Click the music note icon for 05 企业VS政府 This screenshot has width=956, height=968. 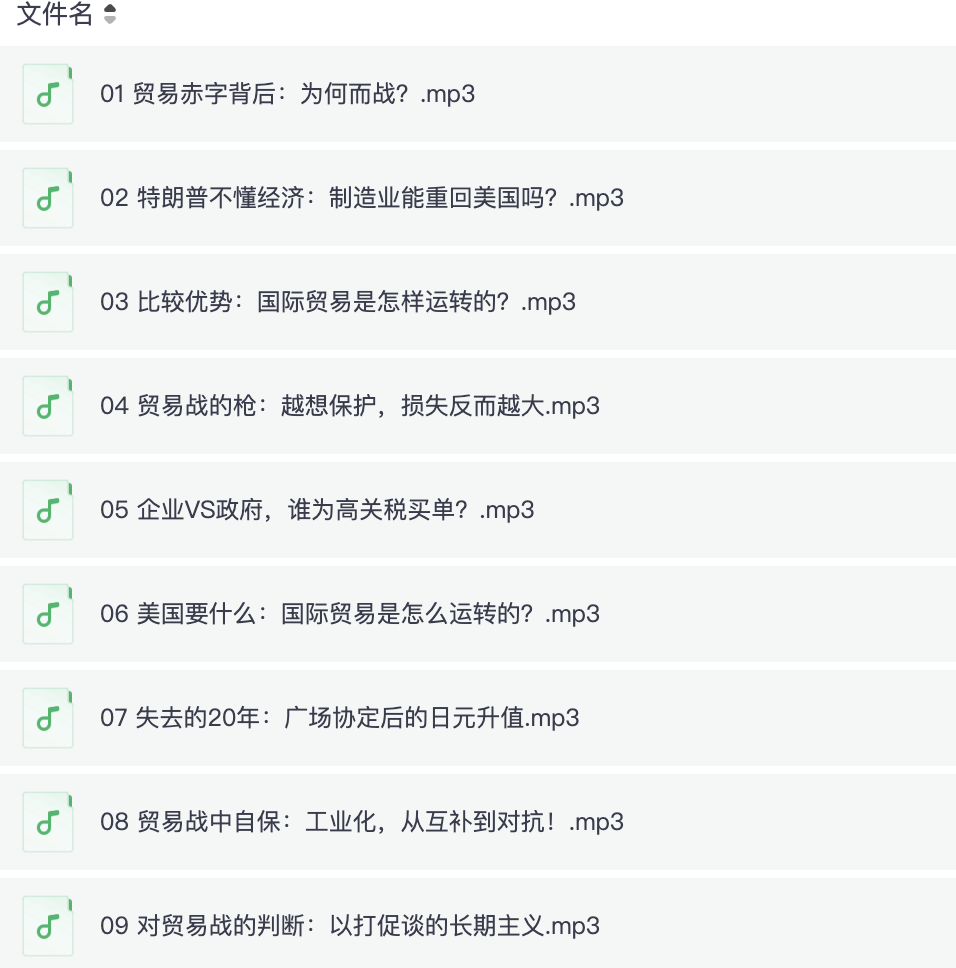click(x=46, y=510)
